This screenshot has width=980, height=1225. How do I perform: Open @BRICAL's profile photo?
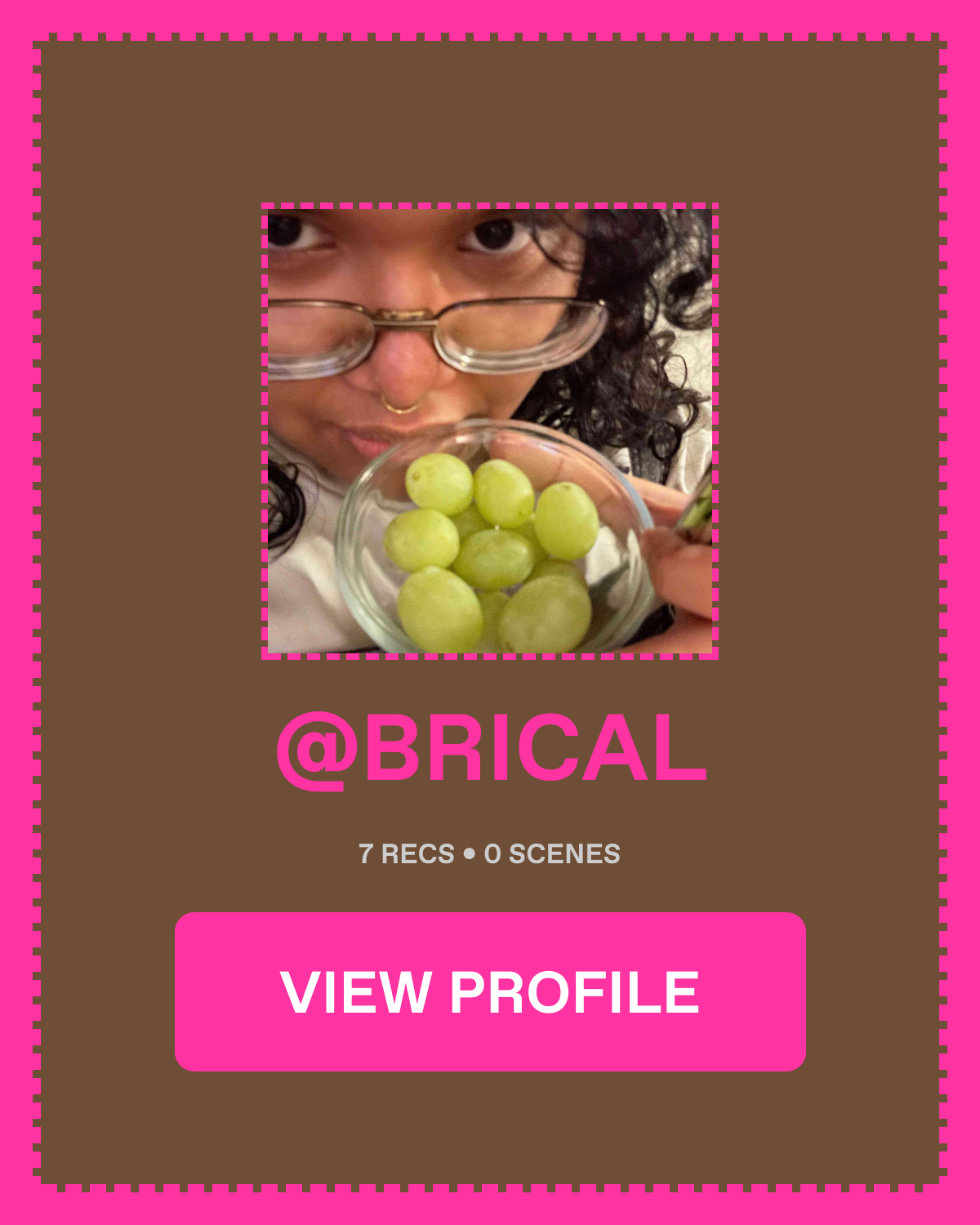point(490,431)
